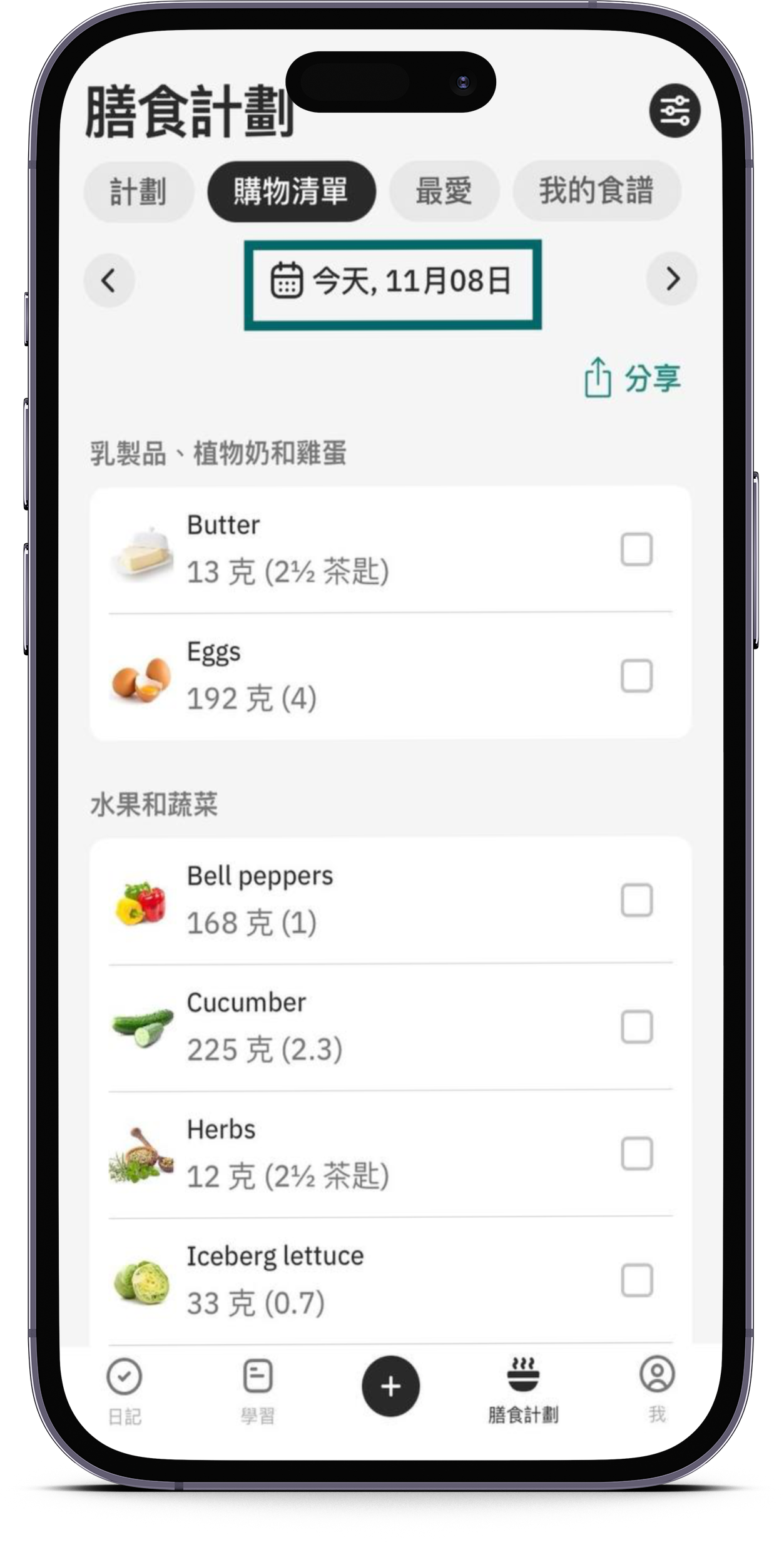The width and height of the screenshot is (784, 1542).
Task: Check the Cucumber item
Action: (636, 1027)
